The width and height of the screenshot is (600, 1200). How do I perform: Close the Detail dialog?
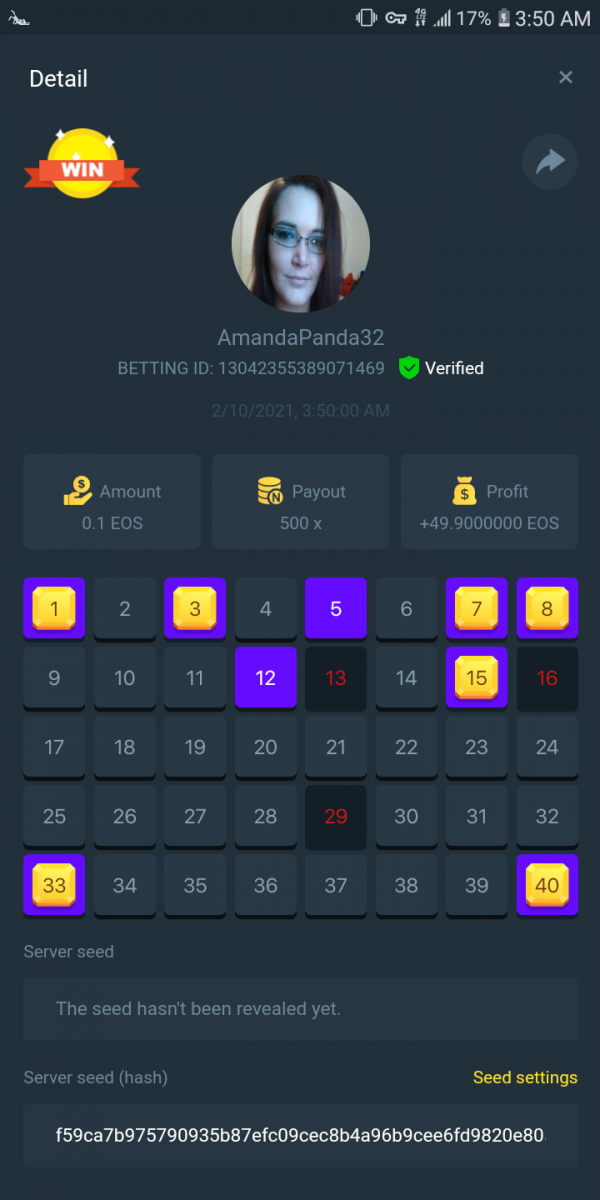(565, 78)
